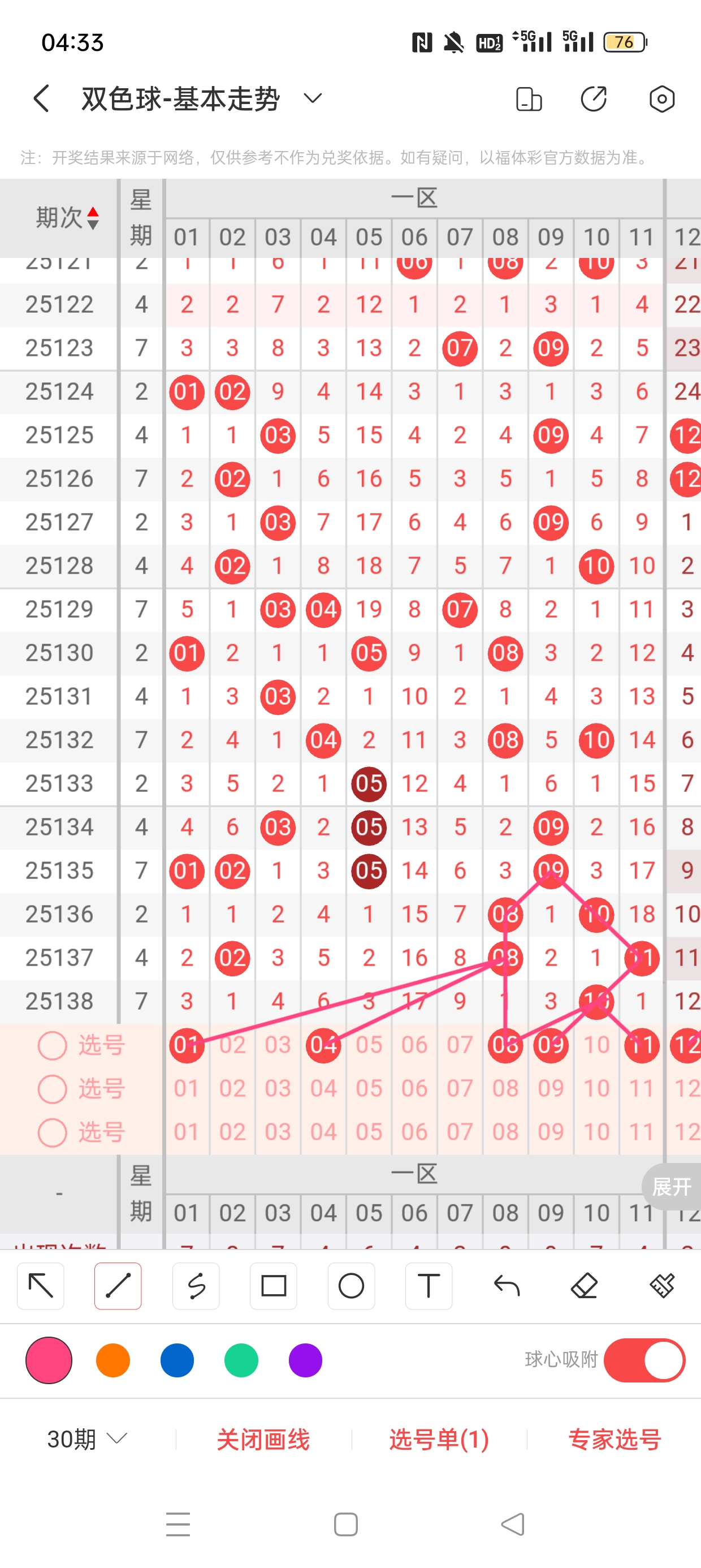Undo the last drawn line
The width and height of the screenshot is (701, 1568).
pyautogui.click(x=507, y=1286)
